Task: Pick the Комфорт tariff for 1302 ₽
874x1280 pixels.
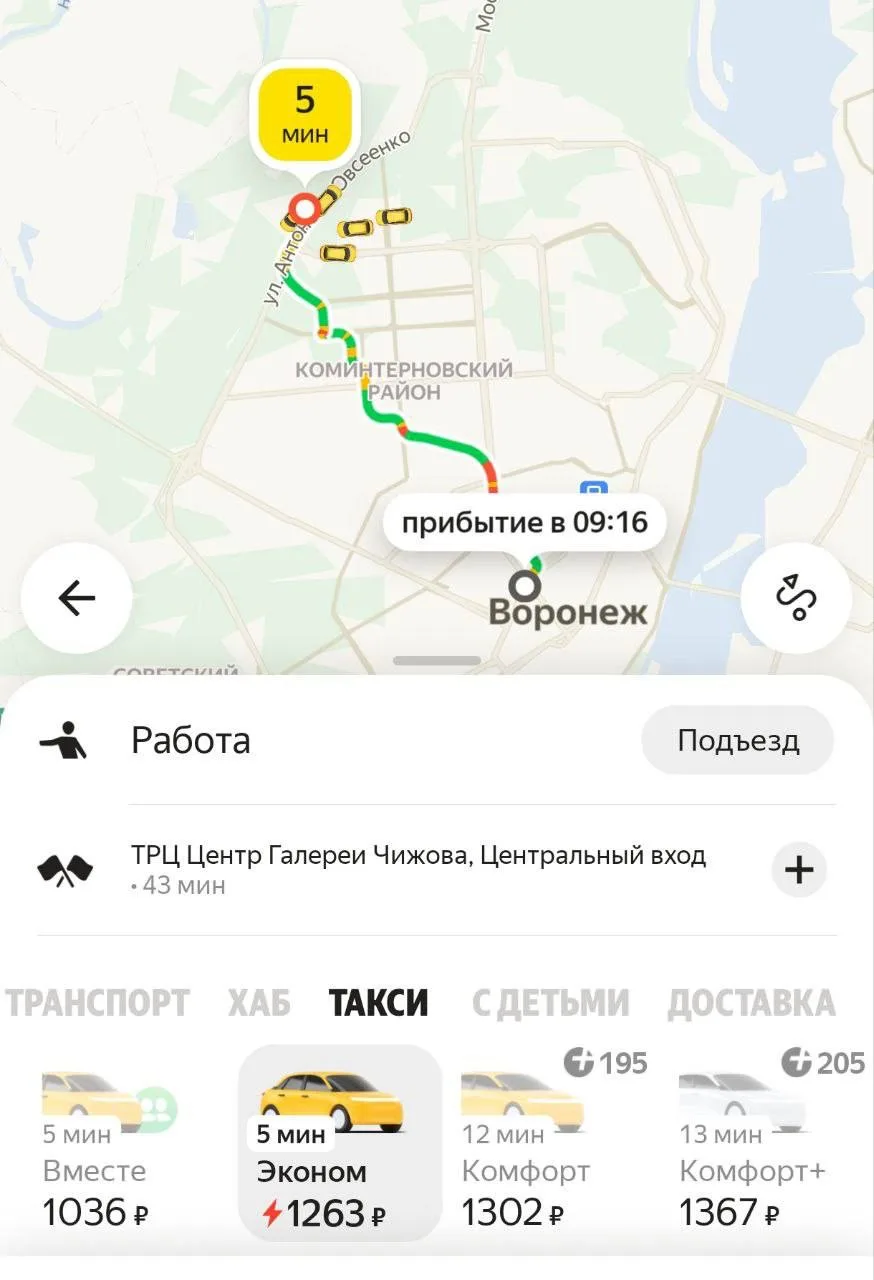Action: tap(540, 1146)
